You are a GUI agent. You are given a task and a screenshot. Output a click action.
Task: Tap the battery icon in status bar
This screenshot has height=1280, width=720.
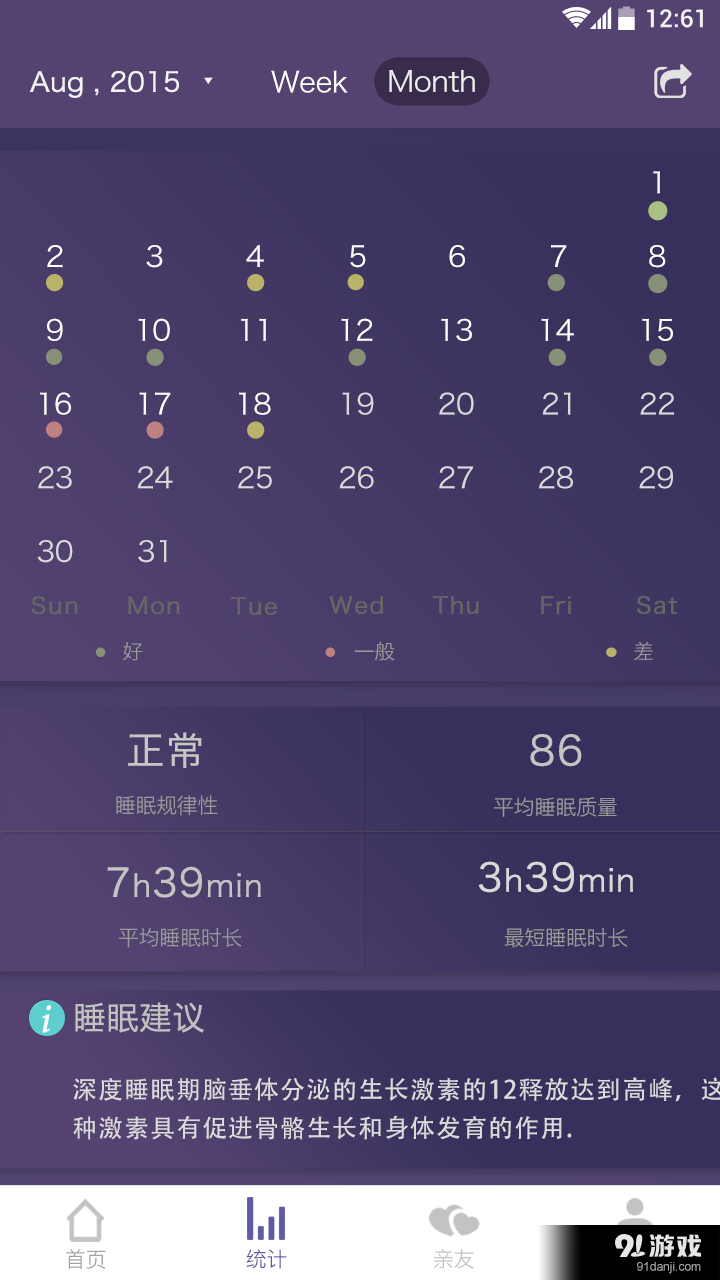click(x=626, y=16)
